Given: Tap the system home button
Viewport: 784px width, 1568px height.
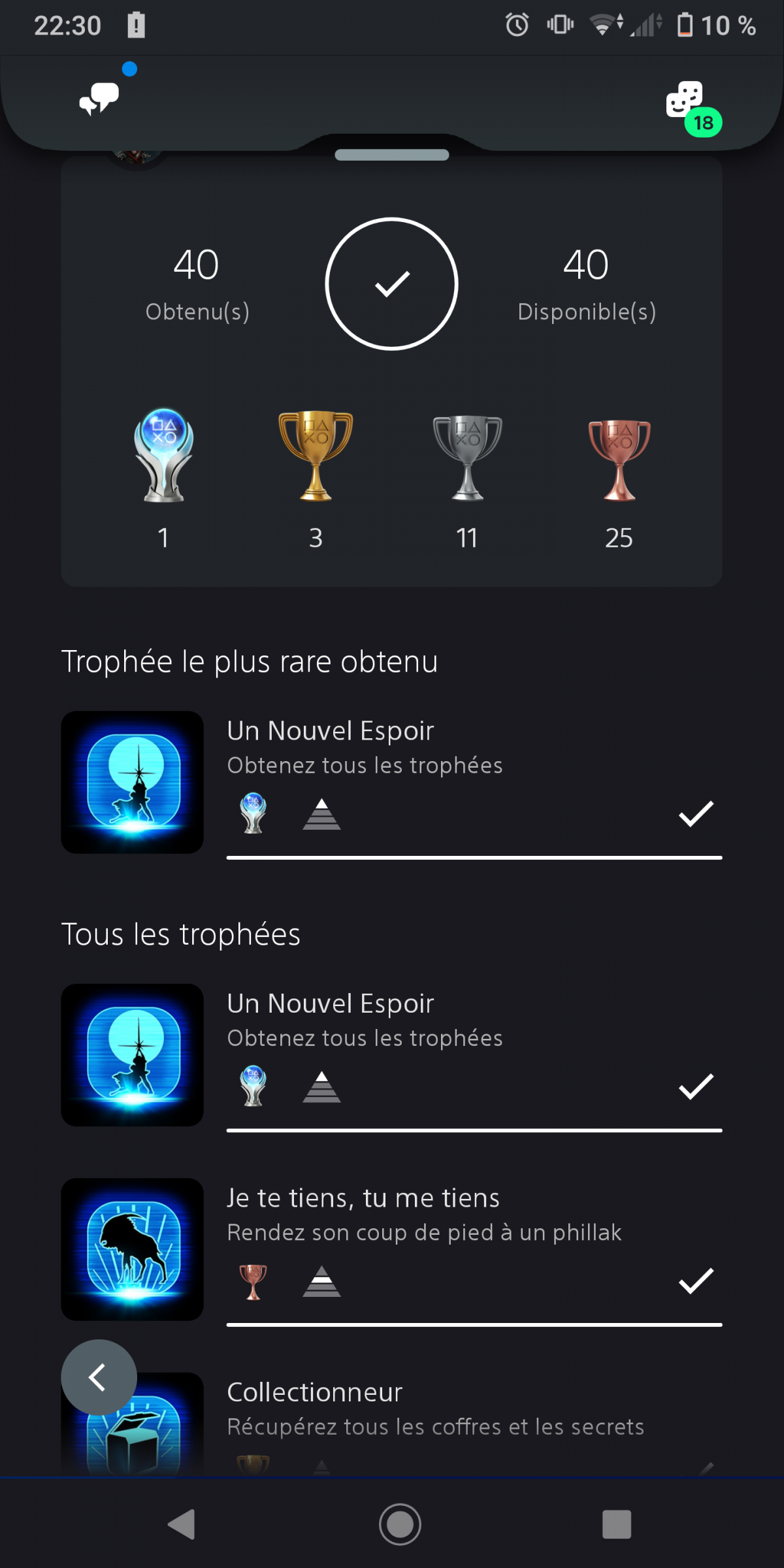Looking at the screenshot, I should click(400, 1524).
